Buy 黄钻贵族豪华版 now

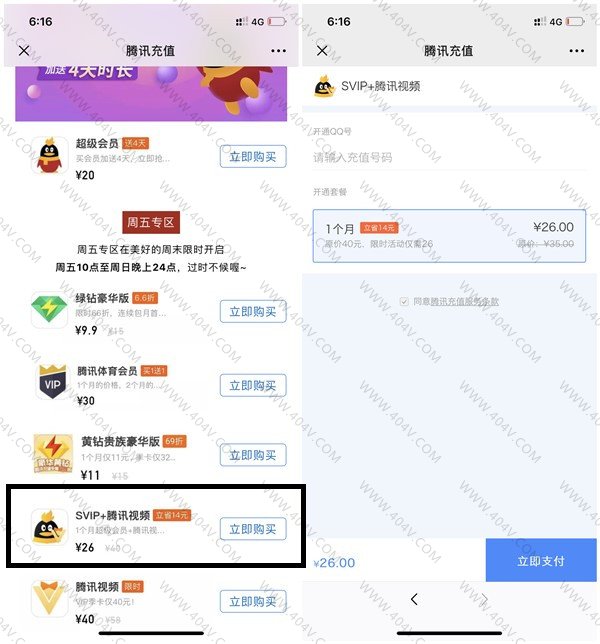tap(253, 456)
